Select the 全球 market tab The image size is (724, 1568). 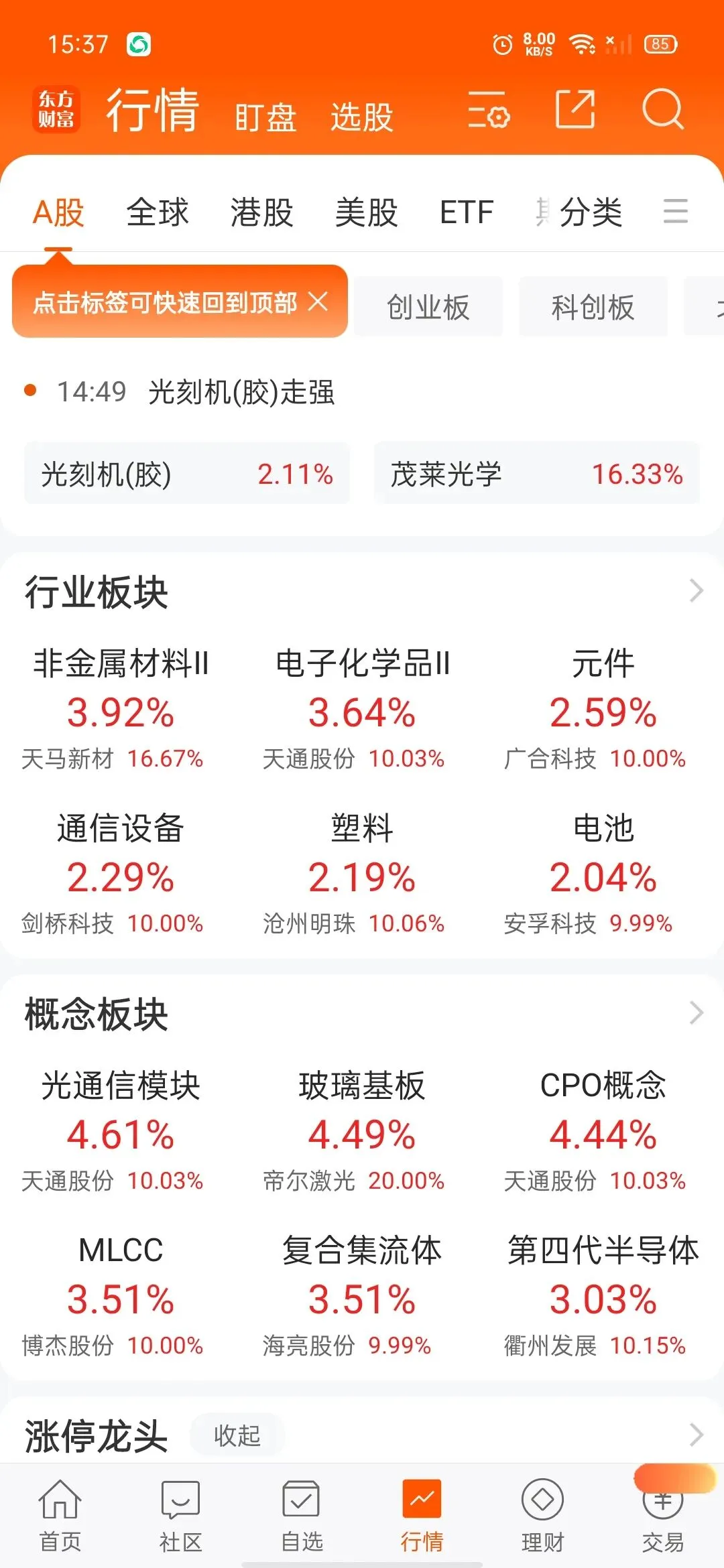click(158, 212)
